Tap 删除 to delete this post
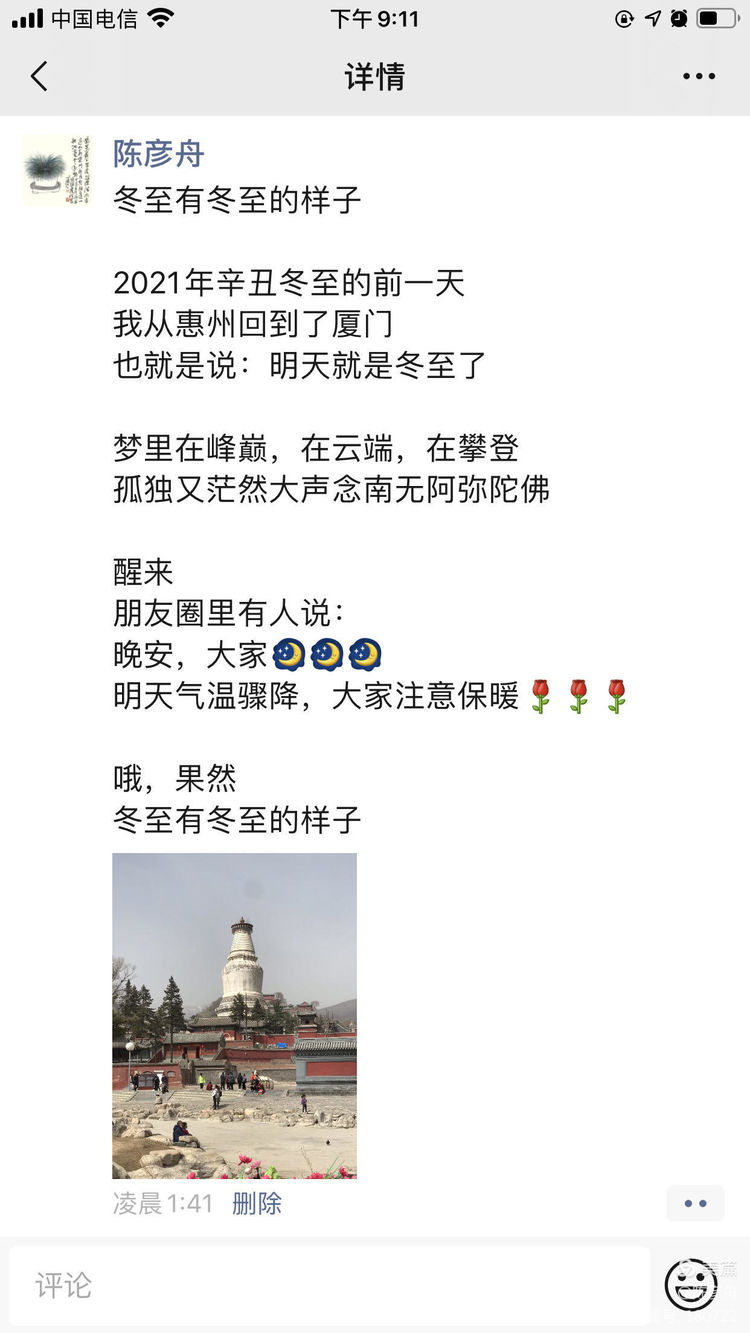This screenshot has height=1333, width=750. [257, 1203]
